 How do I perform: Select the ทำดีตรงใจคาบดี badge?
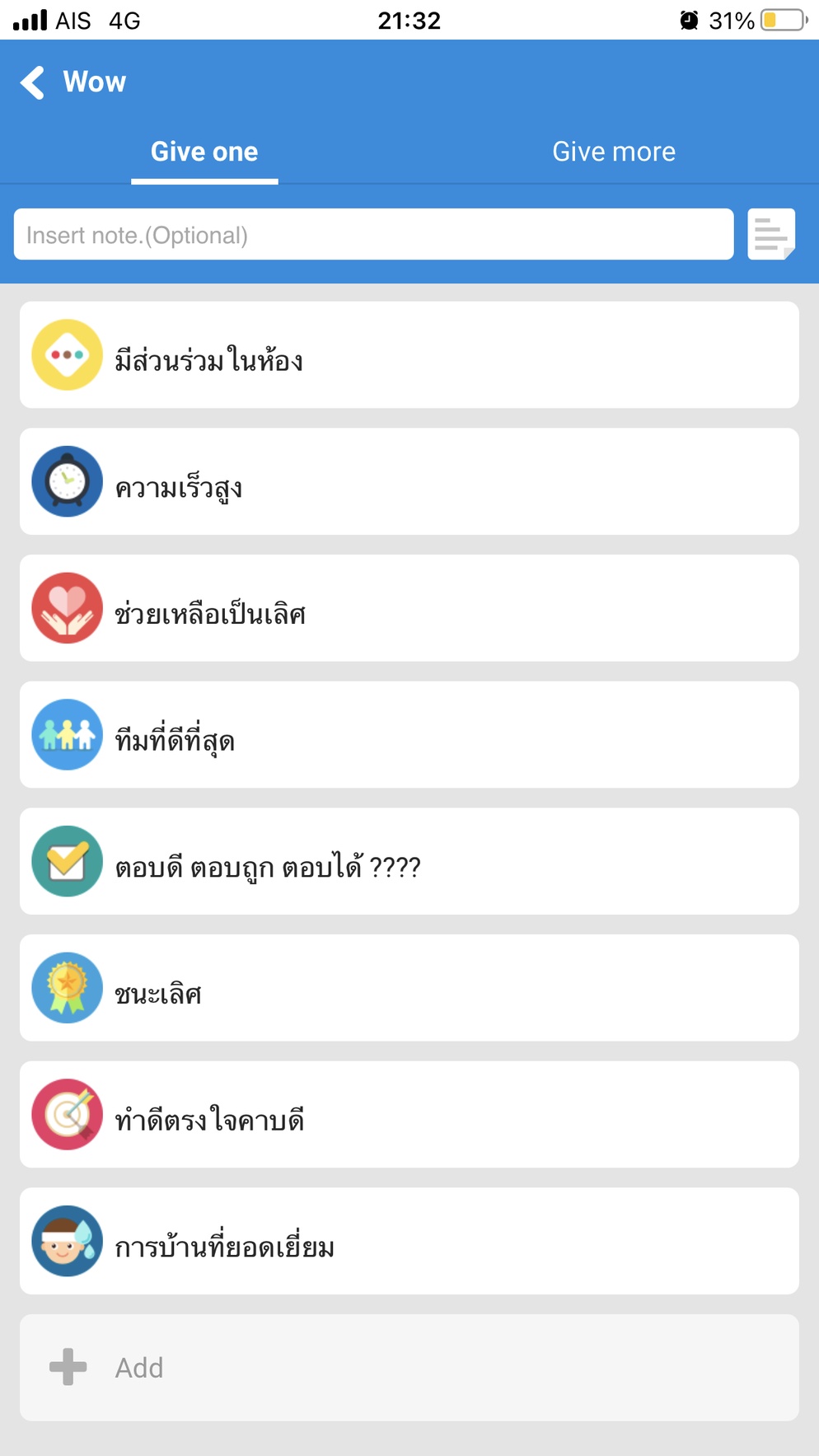(409, 1115)
